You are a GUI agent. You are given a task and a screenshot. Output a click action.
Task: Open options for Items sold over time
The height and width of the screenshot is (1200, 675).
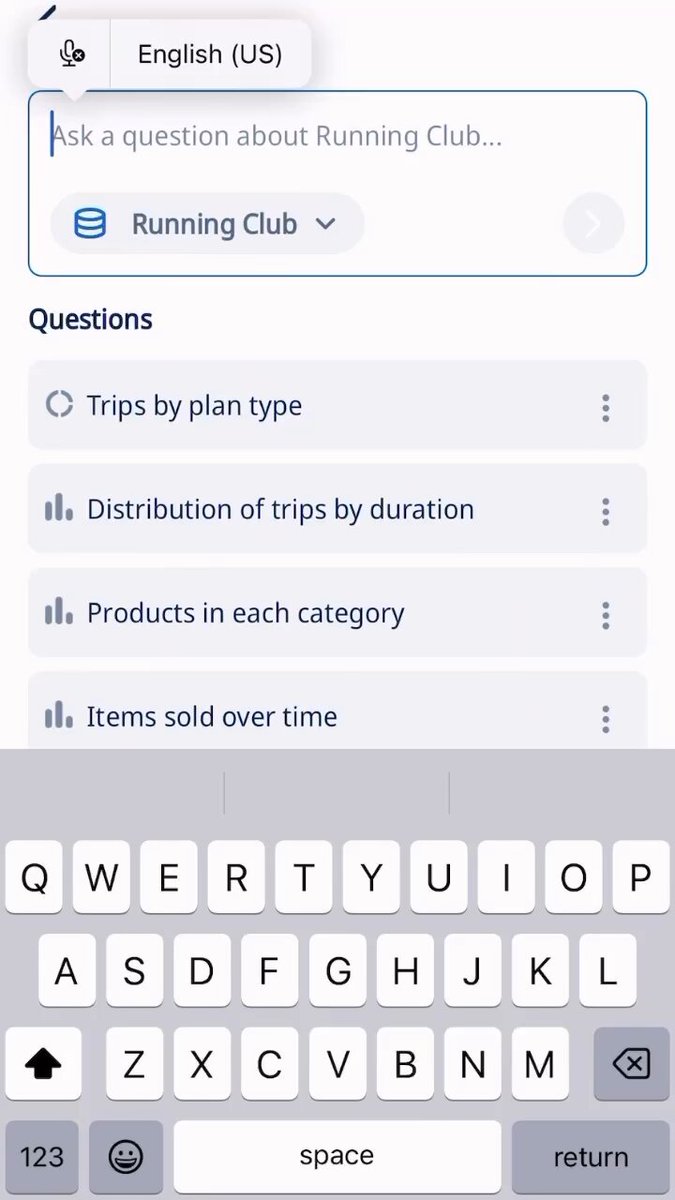(x=605, y=718)
